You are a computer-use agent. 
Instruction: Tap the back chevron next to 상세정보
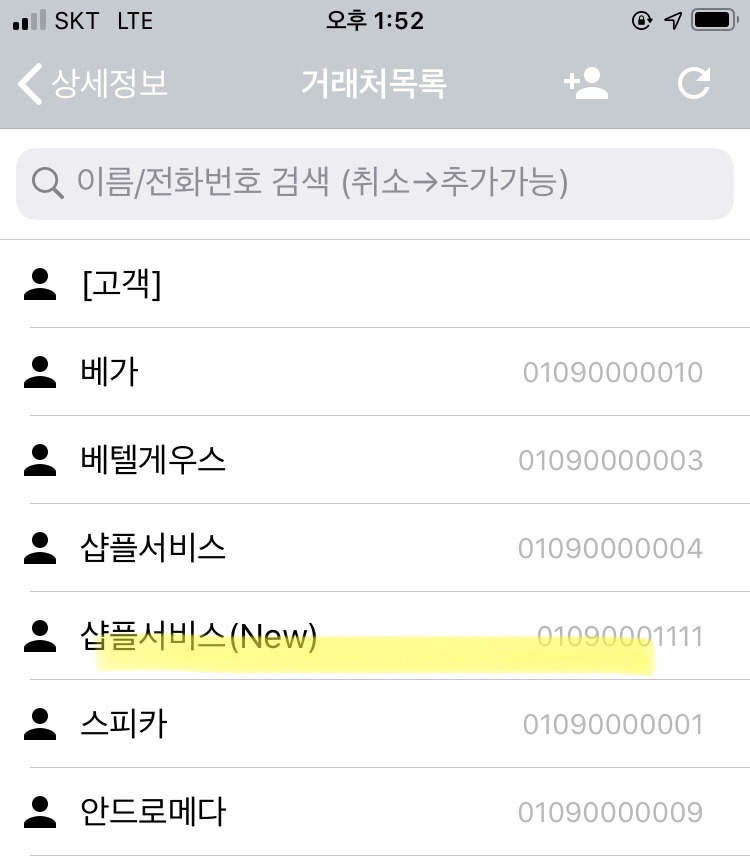27,84
